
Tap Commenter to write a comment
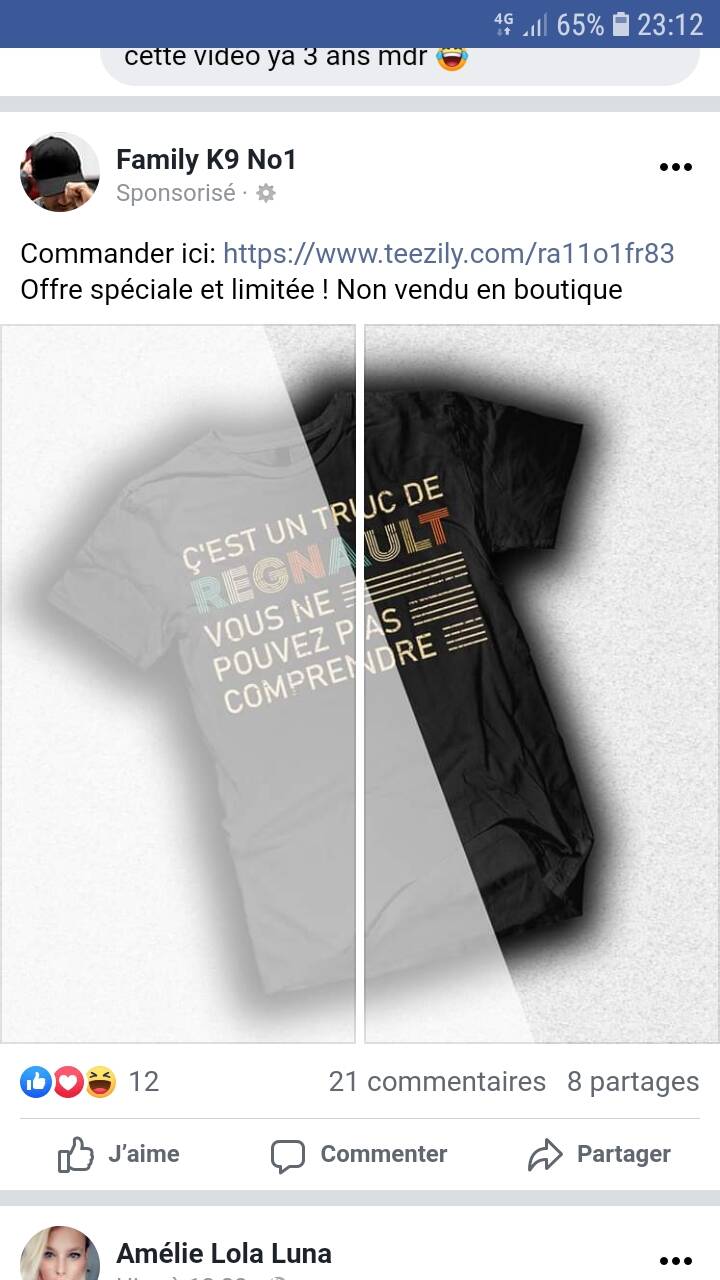pyautogui.click(x=359, y=1155)
